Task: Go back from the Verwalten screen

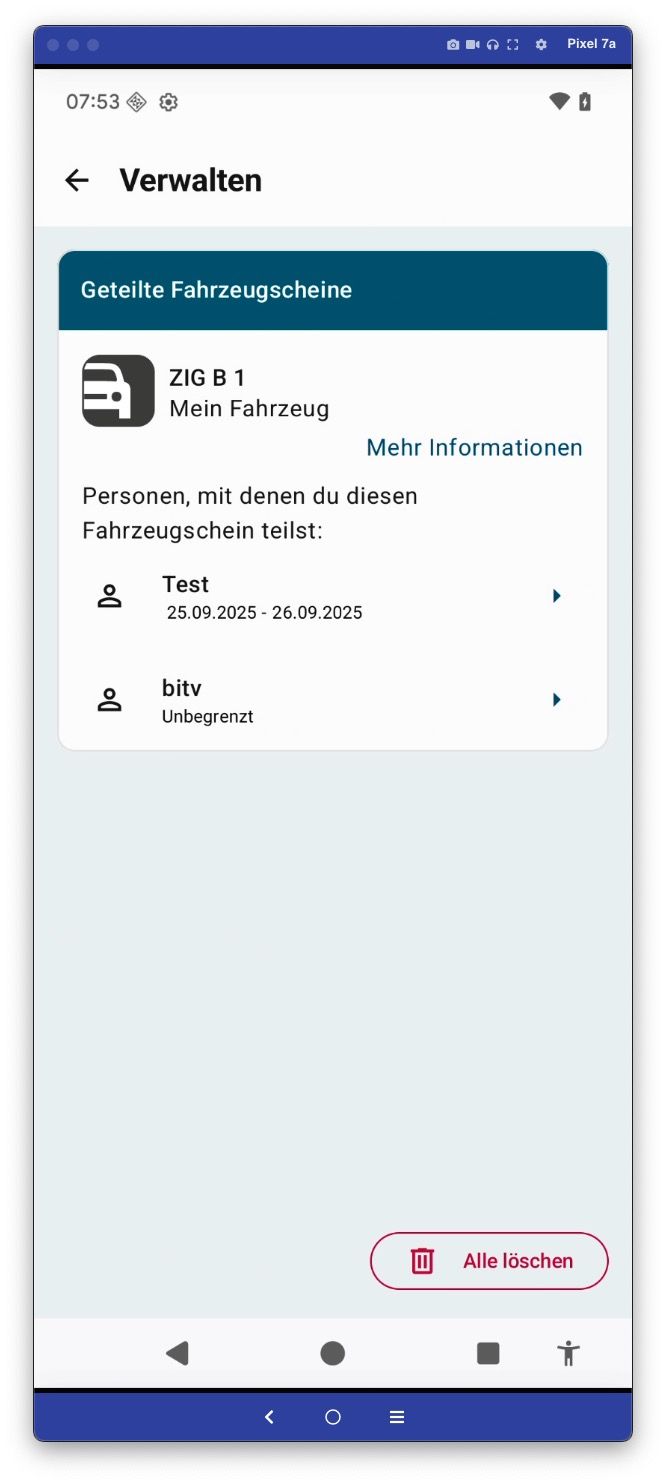Action: pos(77,180)
